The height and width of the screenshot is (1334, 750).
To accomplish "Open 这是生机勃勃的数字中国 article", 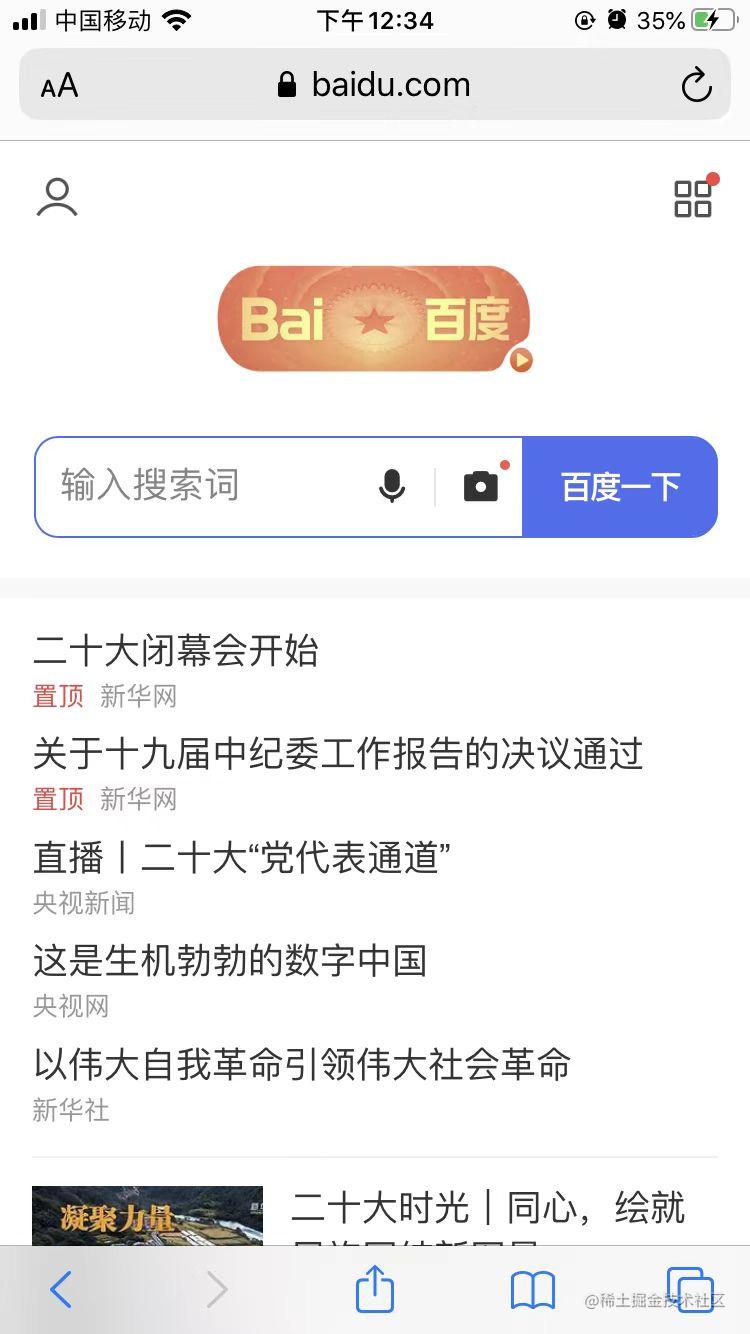I will (x=230, y=961).
